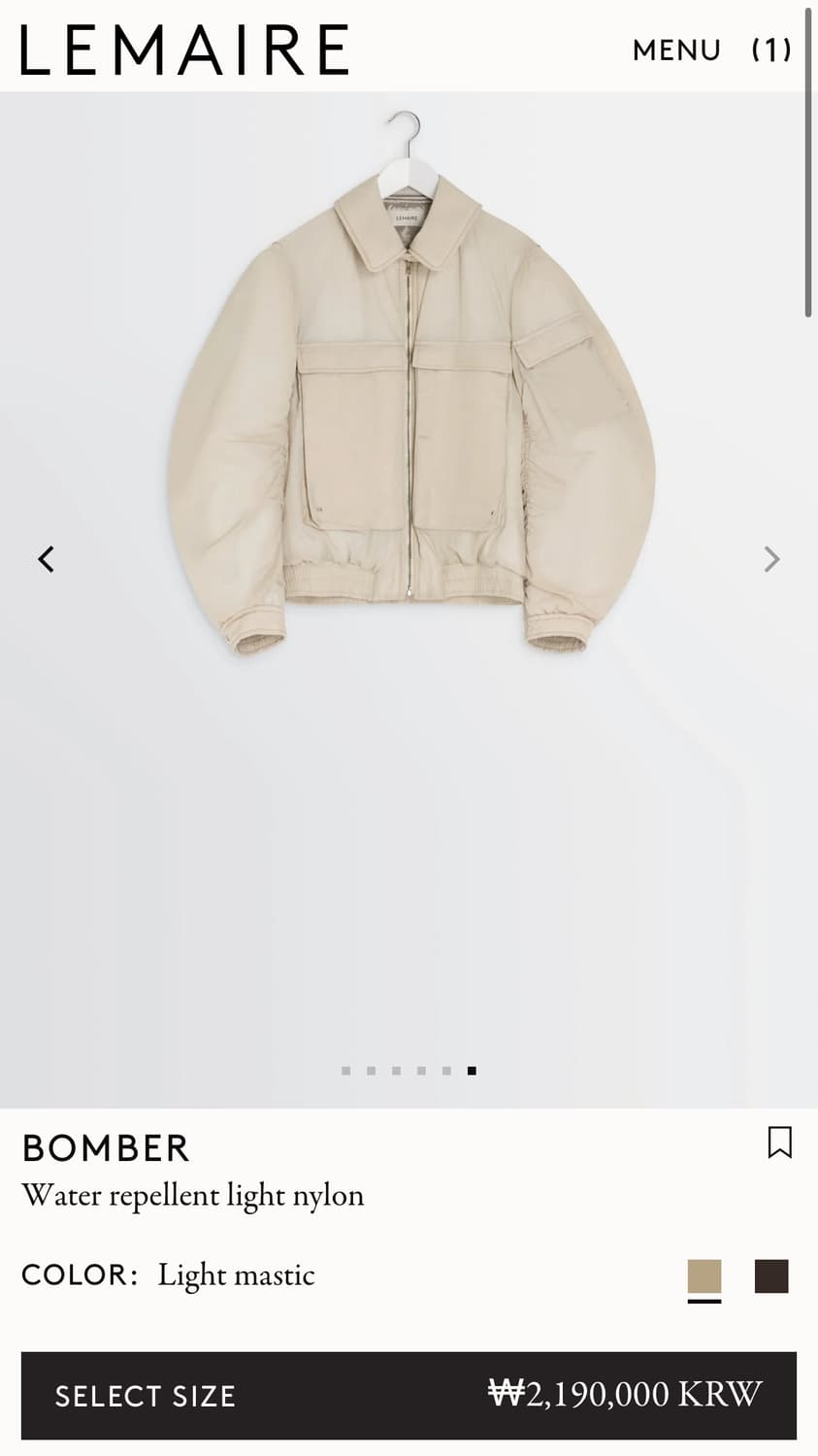
Task: Toggle the save bookmark on the product
Action: [x=778, y=1142]
